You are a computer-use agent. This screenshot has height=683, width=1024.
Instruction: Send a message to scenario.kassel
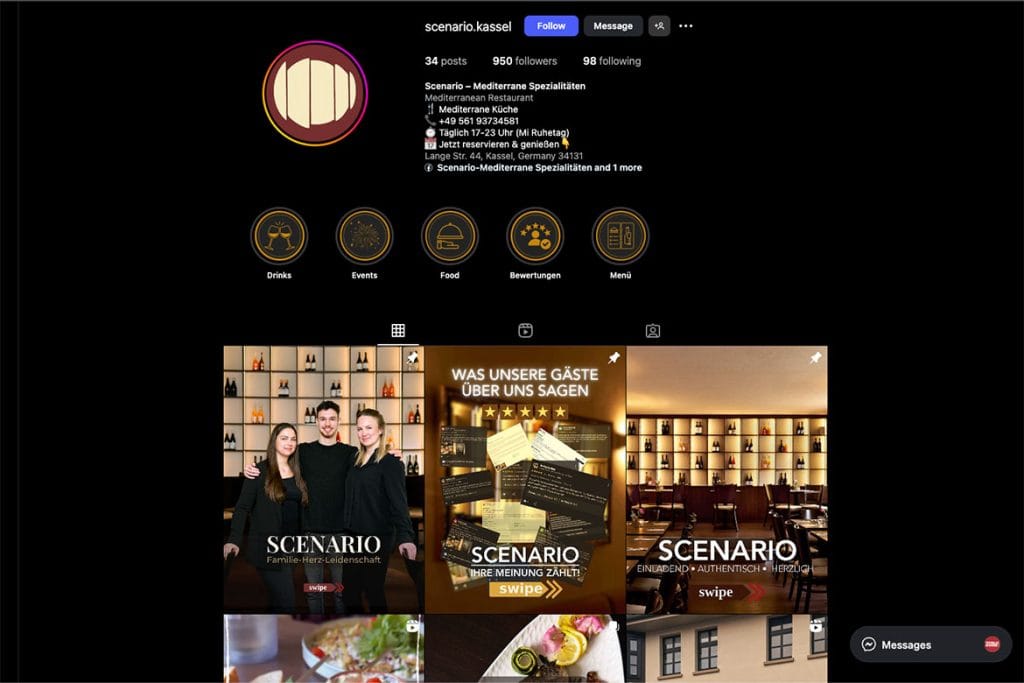click(613, 26)
